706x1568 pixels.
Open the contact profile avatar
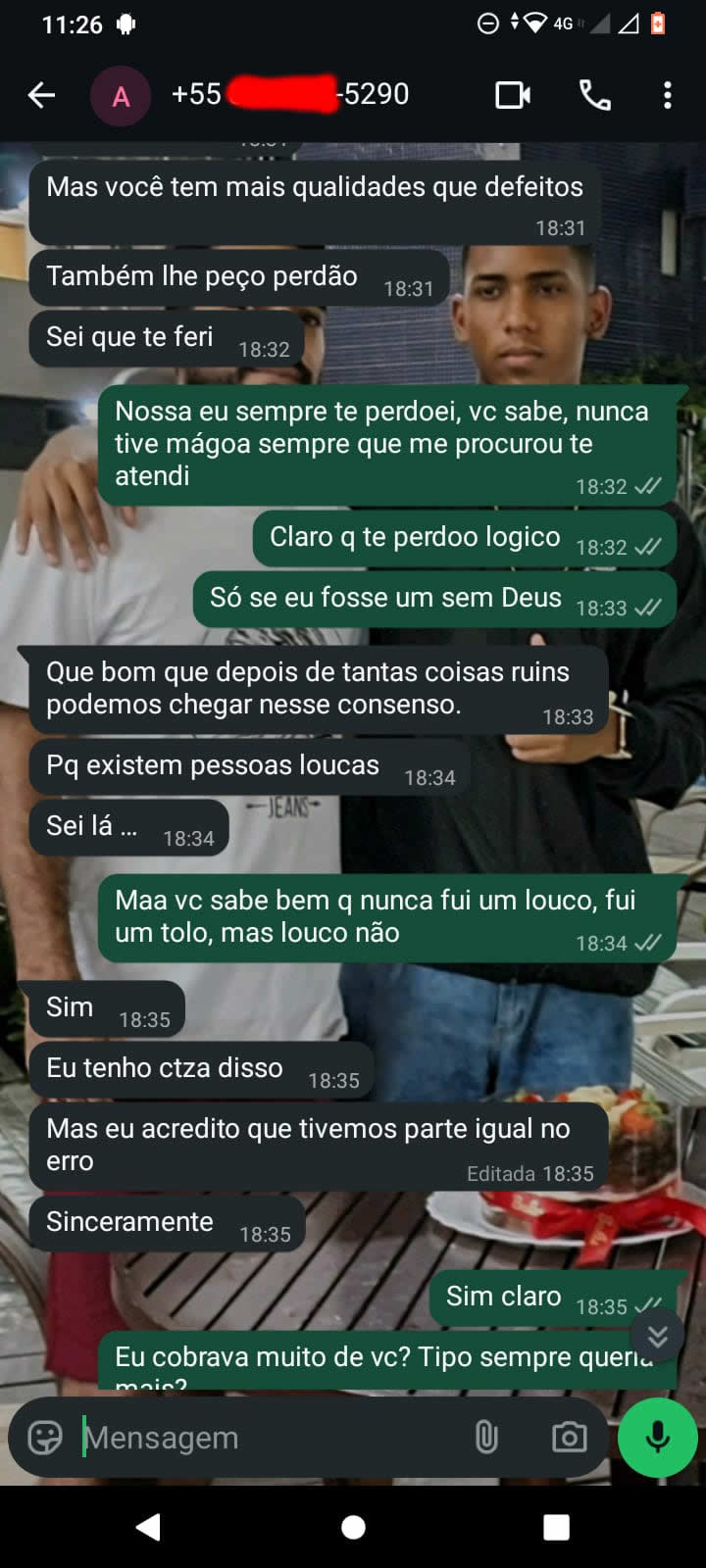121,96
